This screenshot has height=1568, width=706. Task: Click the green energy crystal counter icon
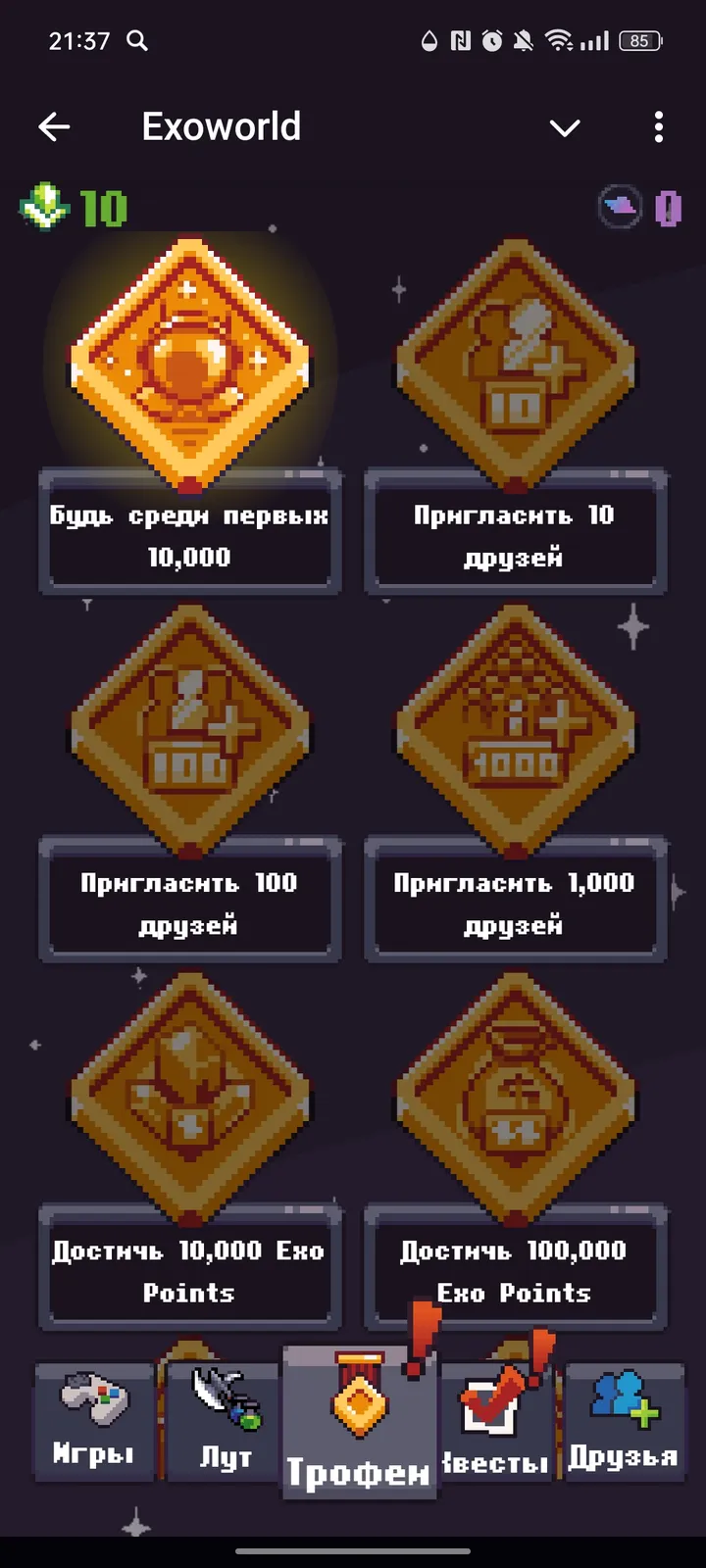tap(42, 206)
